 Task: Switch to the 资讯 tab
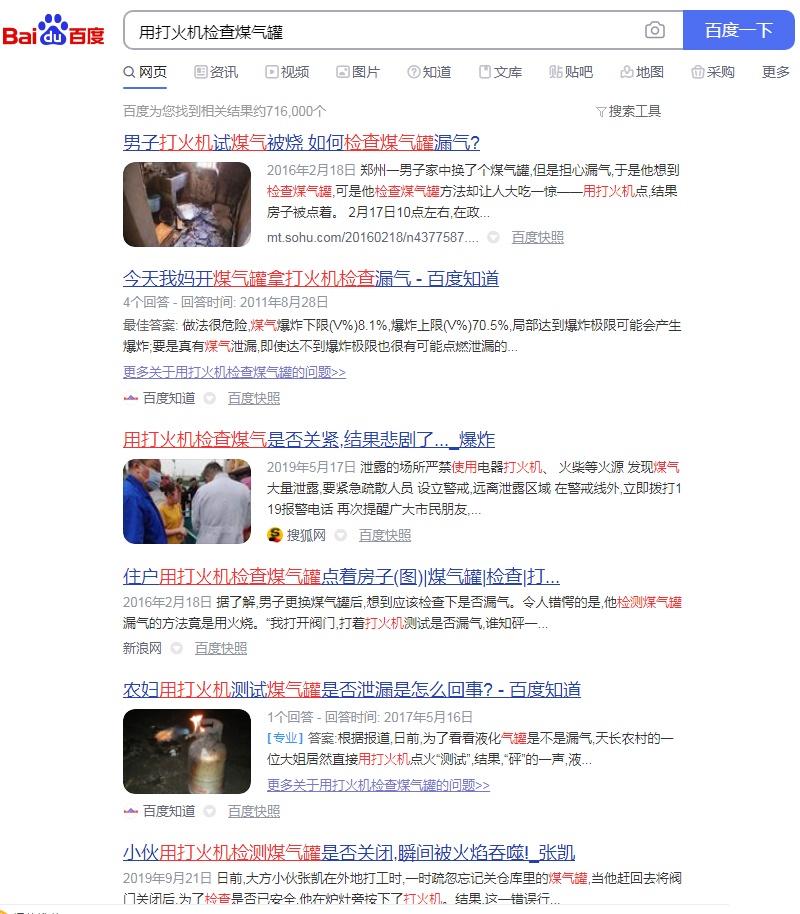[x=216, y=72]
